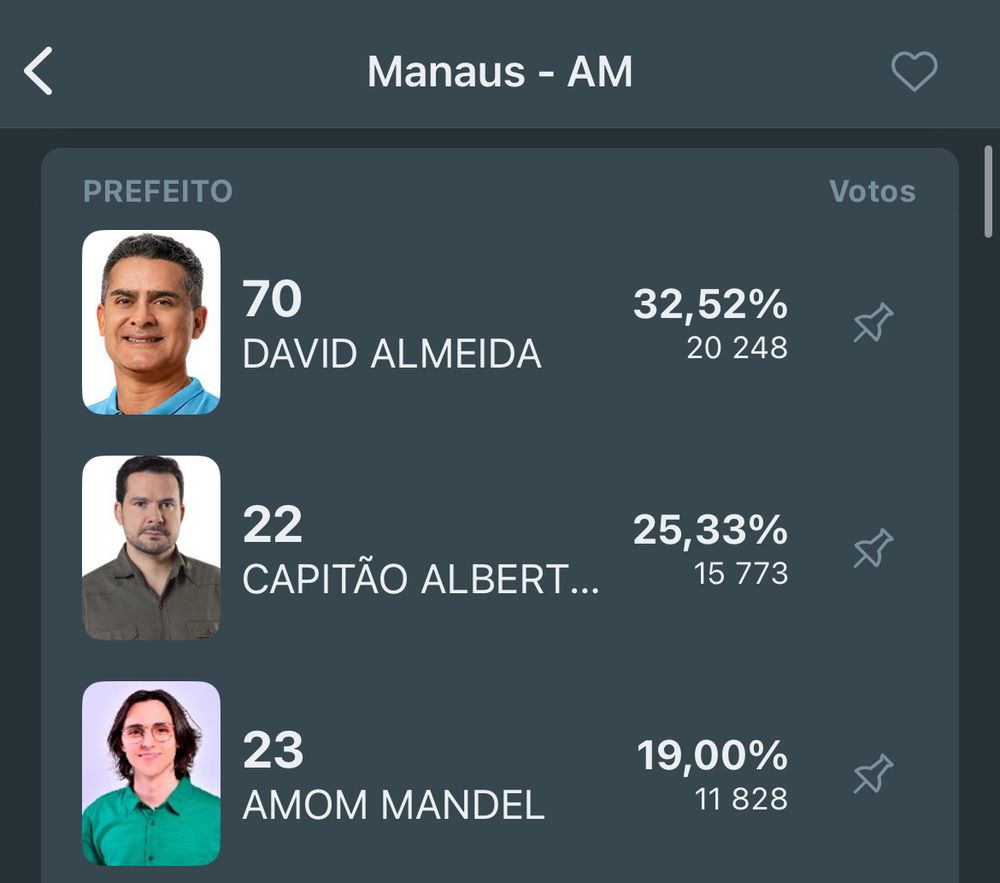Pin candidate Capitão Alberto
1000x883 pixels.
[872, 549]
